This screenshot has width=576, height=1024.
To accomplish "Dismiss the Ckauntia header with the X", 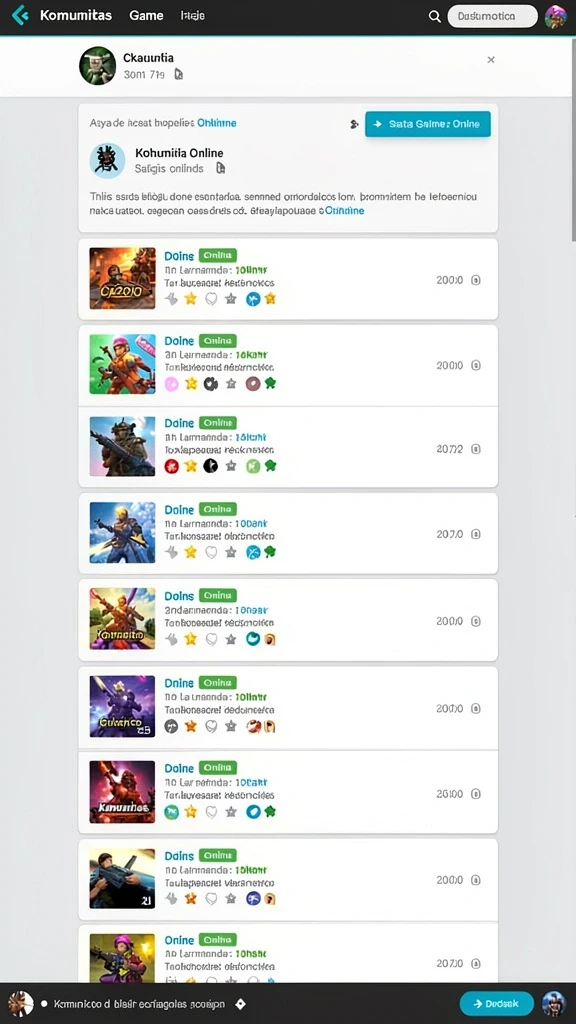I will point(491,59).
